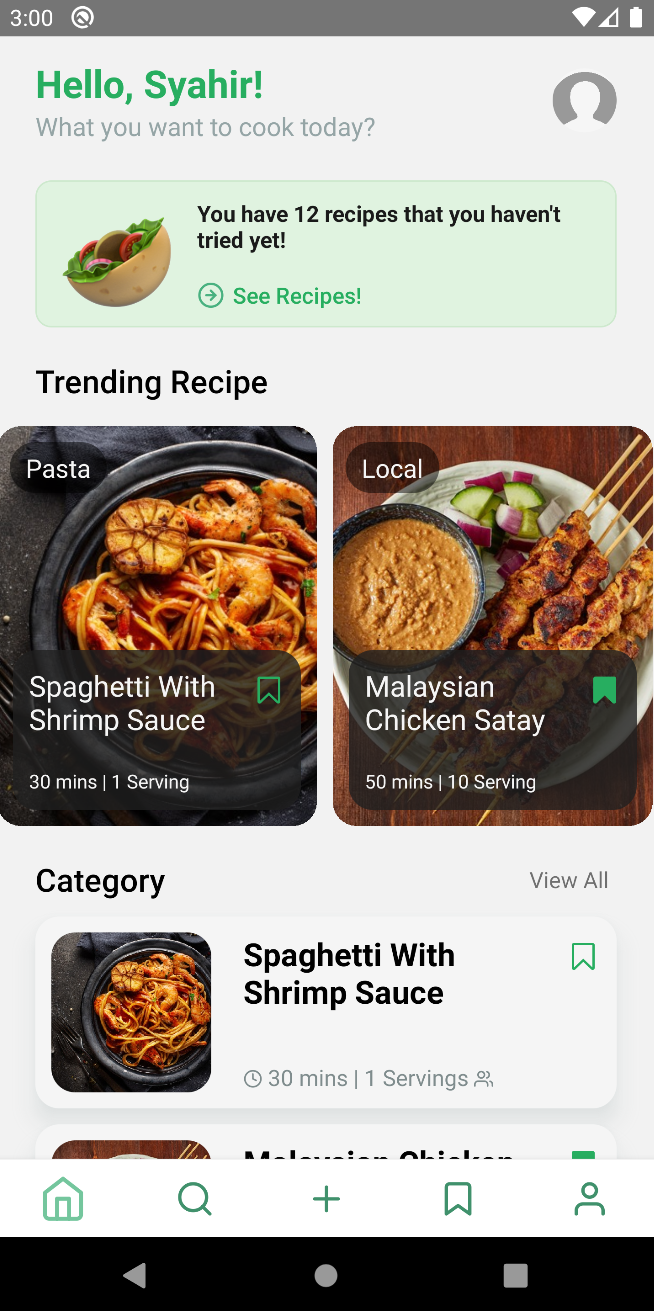The width and height of the screenshot is (654, 1311).
Task: Open the profile avatar
Action: (584, 101)
